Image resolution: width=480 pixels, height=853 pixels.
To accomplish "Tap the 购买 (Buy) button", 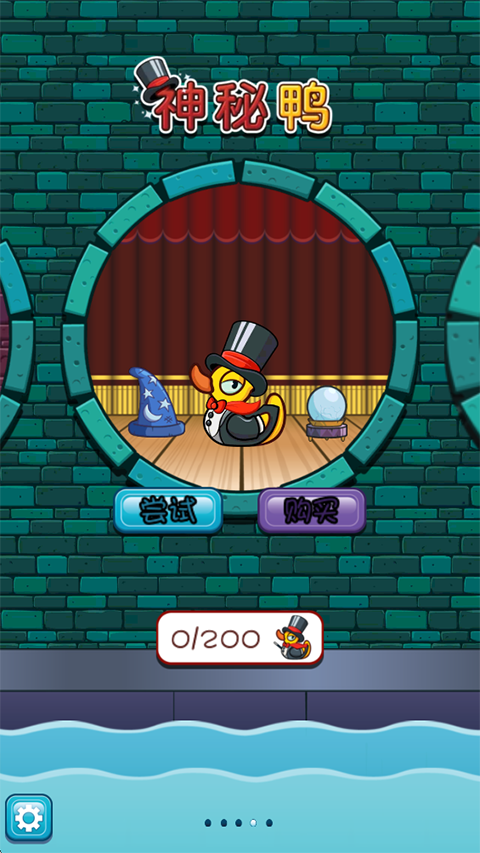I will point(311,511).
